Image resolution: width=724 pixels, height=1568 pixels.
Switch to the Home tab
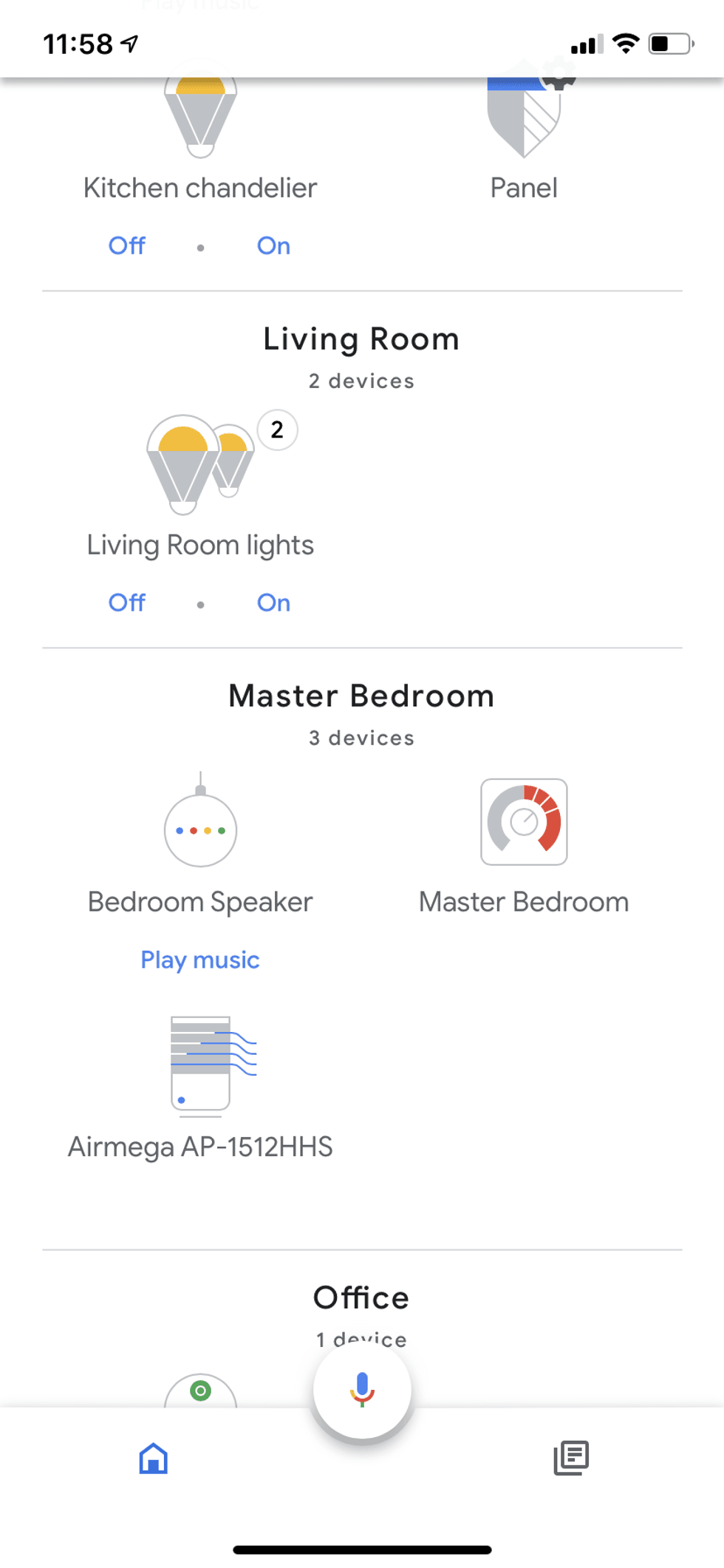coord(153,1458)
